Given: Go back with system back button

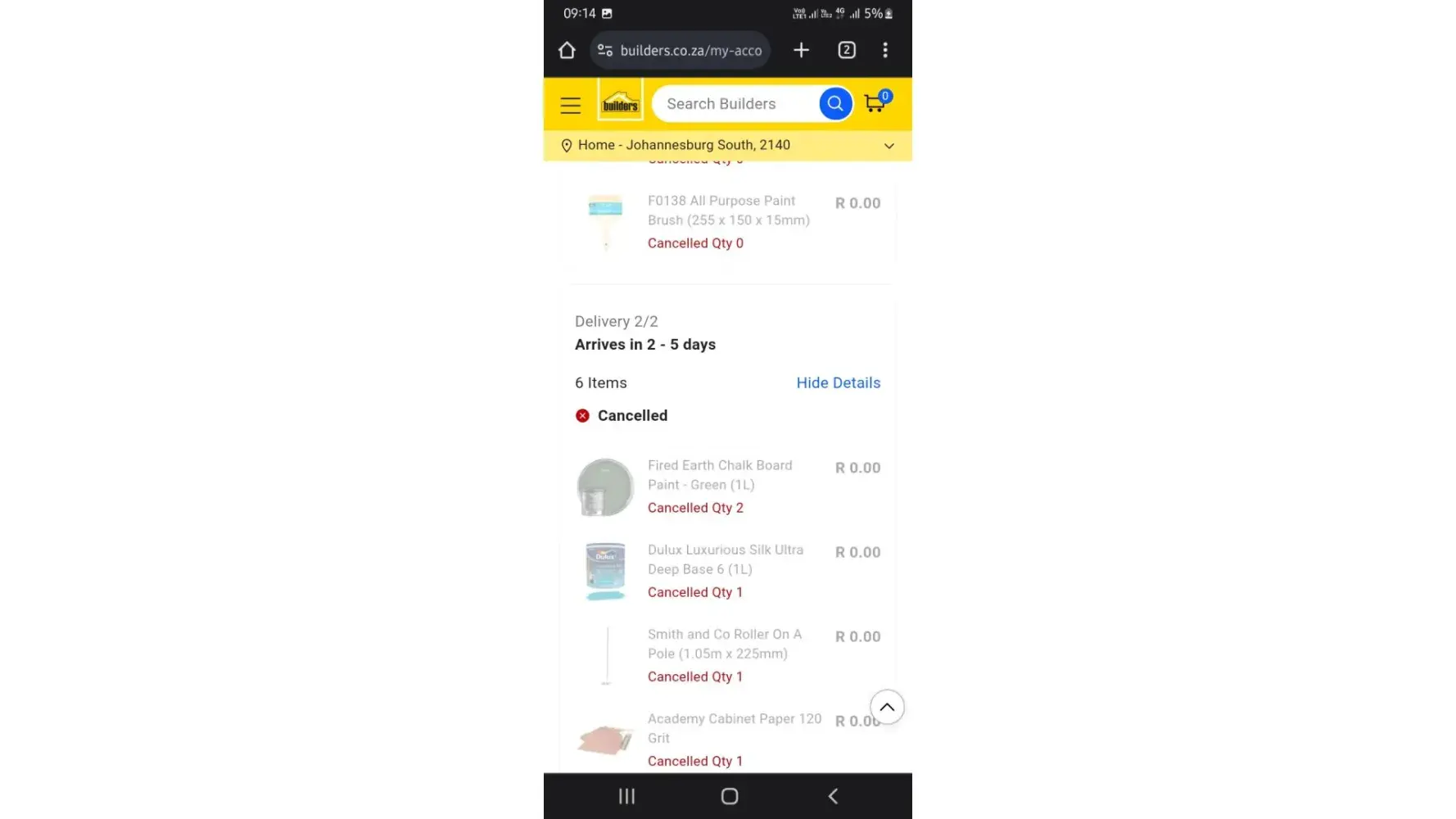Looking at the screenshot, I should point(832,796).
